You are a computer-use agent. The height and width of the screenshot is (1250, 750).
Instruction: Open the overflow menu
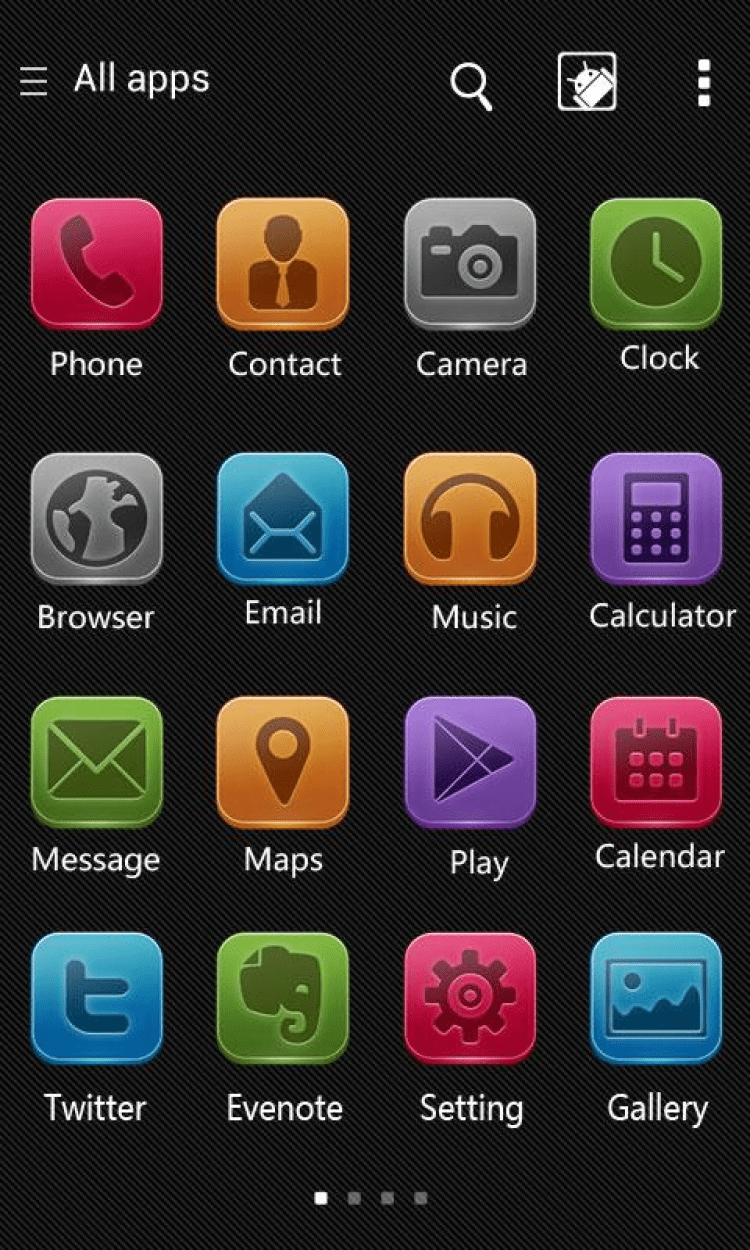[704, 83]
